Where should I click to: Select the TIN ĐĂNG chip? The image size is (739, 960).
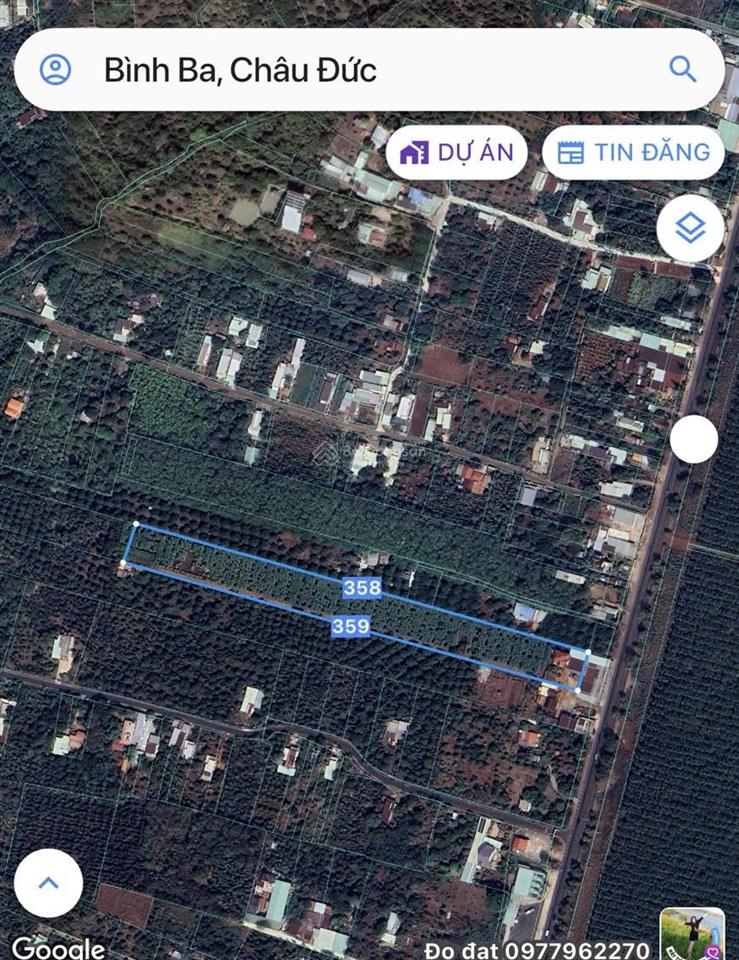point(634,152)
